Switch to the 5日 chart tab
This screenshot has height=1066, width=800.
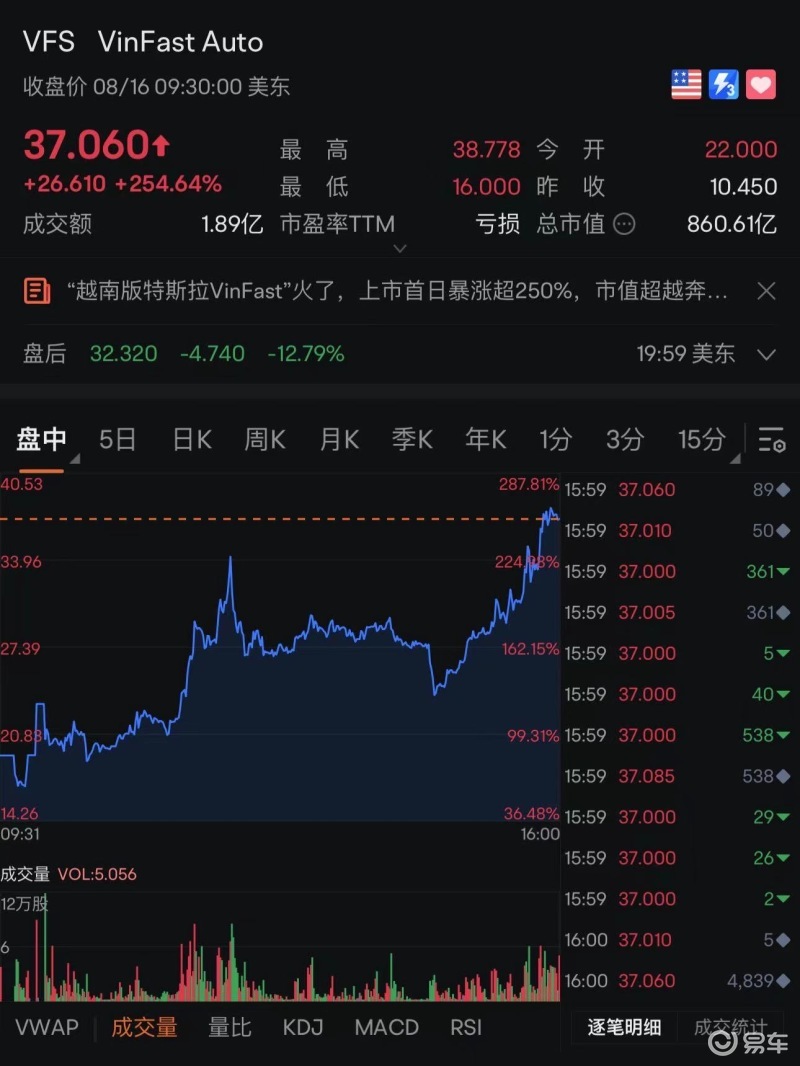(x=117, y=439)
